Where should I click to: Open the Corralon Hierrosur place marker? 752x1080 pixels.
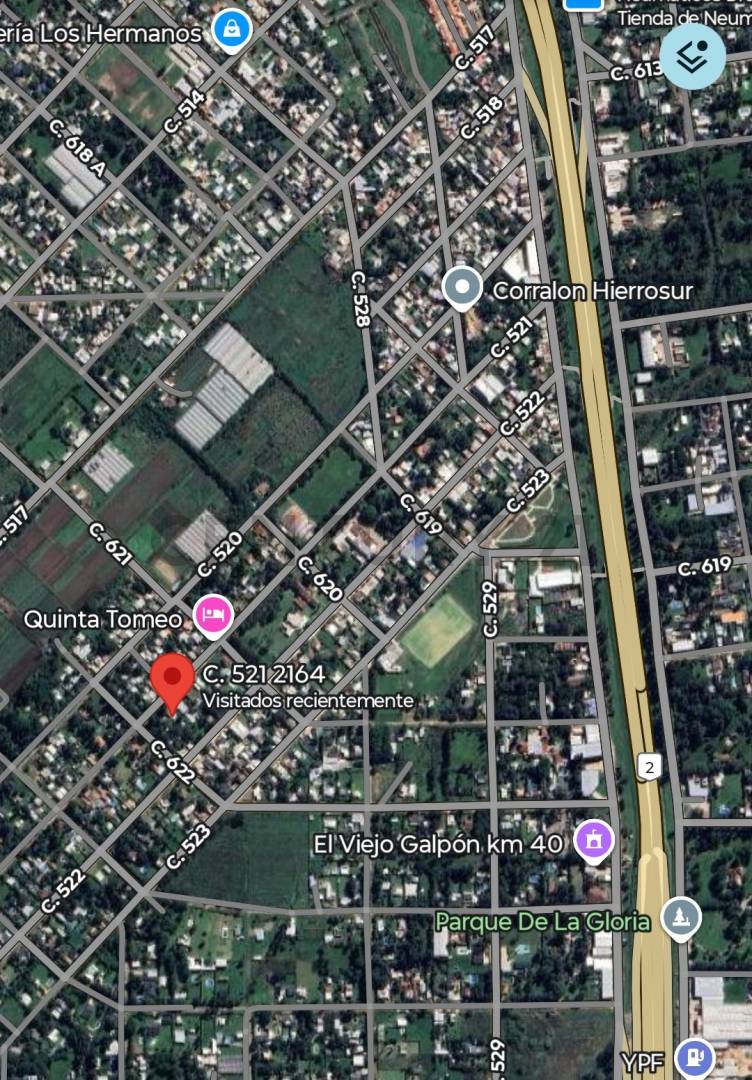(461, 289)
